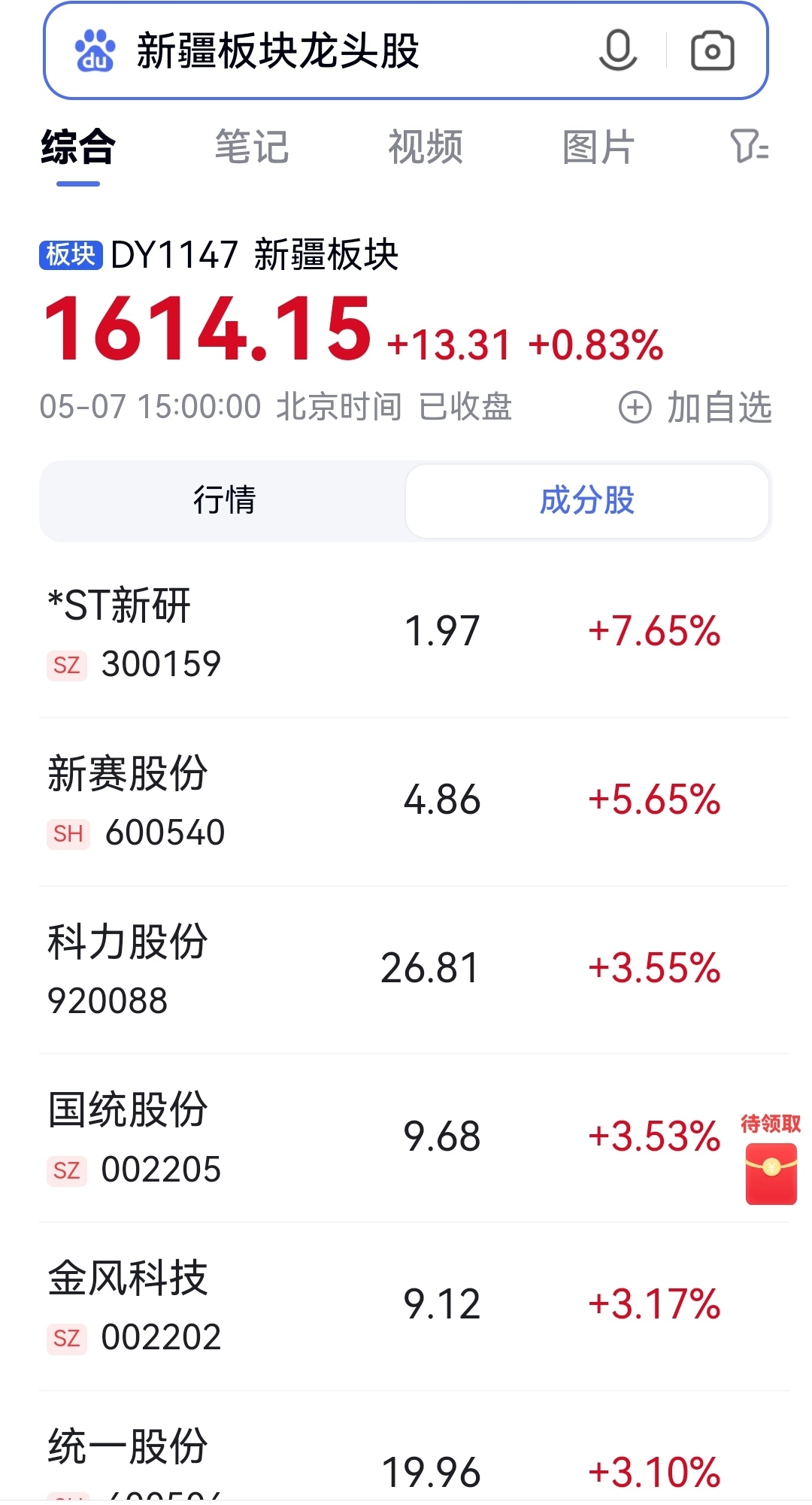Open stock 新赛股份 600540

click(406, 802)
